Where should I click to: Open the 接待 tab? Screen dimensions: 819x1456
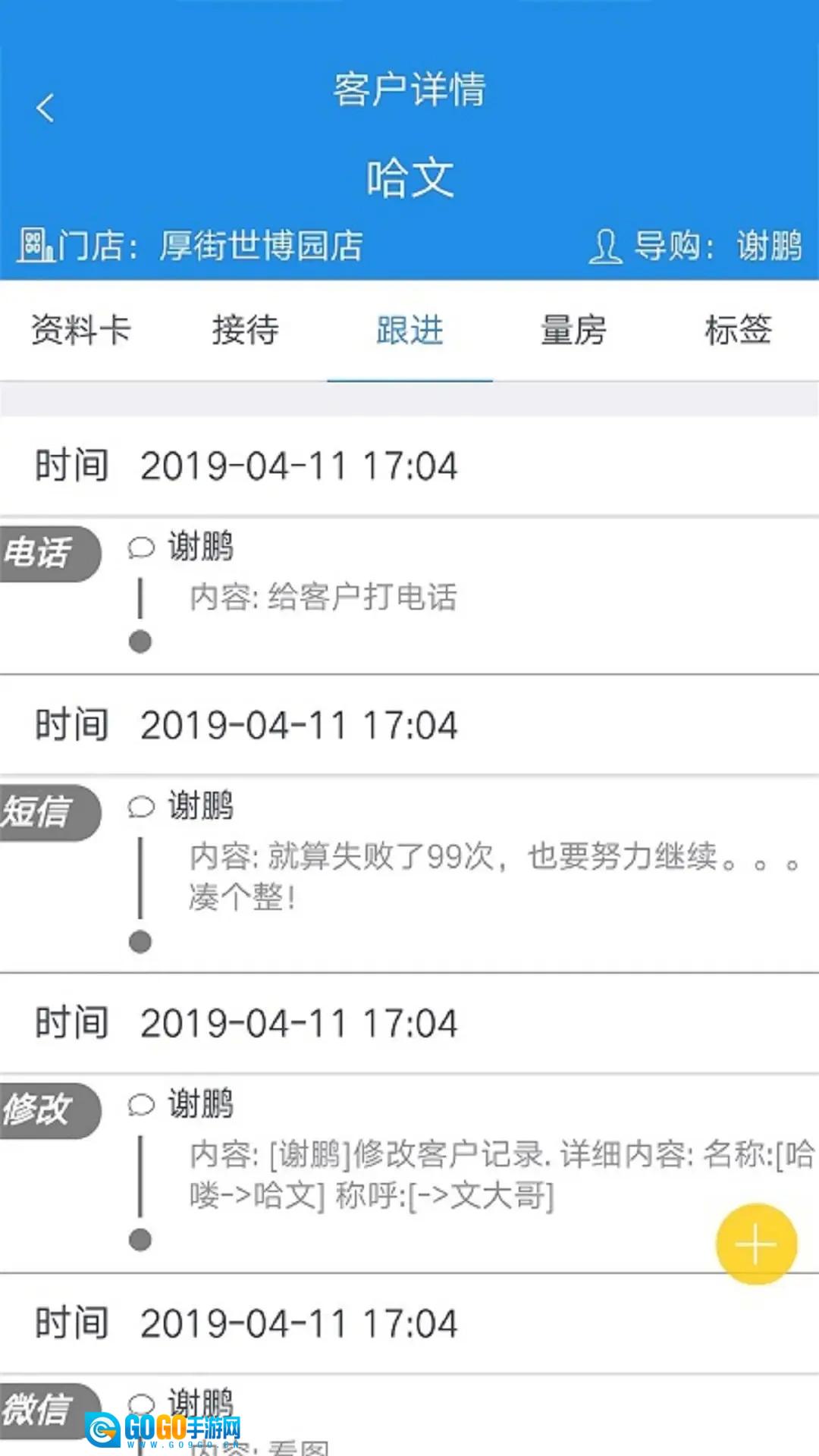coord(244,331)
